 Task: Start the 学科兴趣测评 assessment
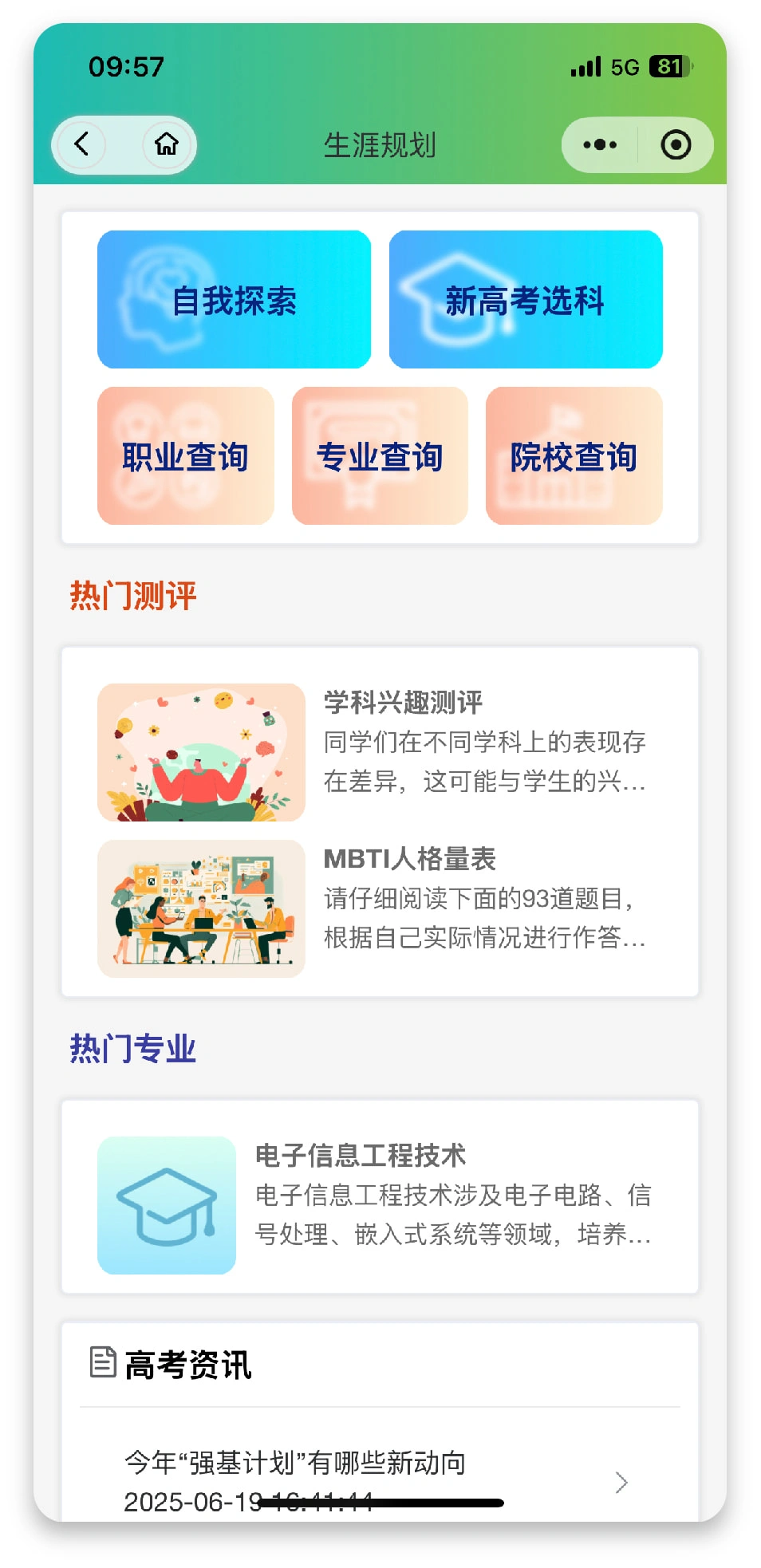380,751
